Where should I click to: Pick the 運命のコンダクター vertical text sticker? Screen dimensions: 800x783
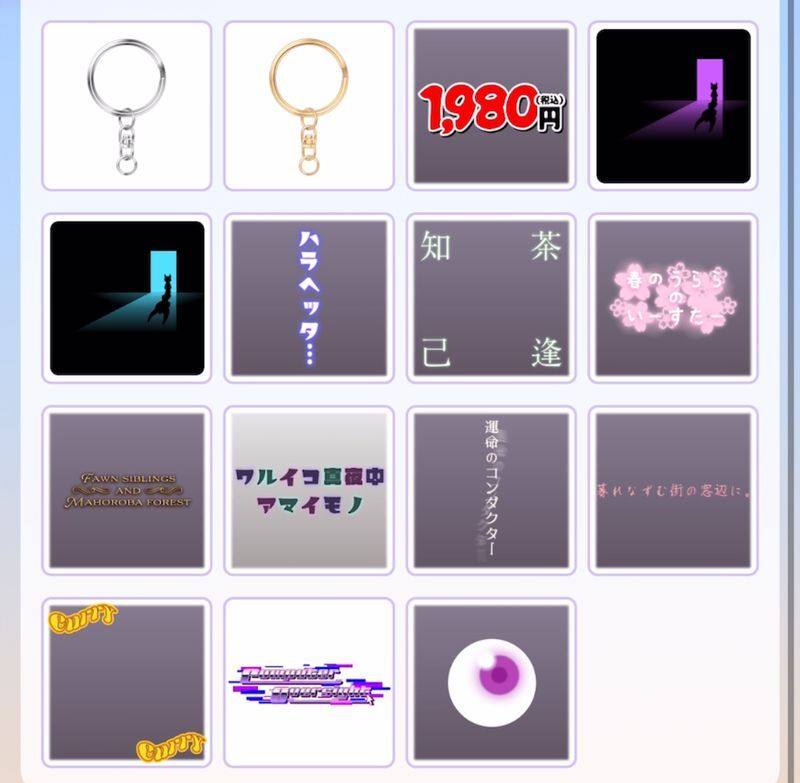pos(491,490)
